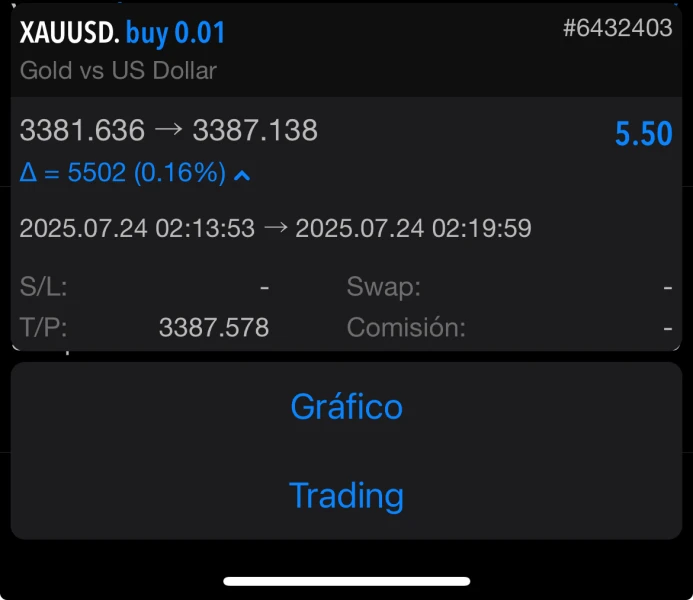Image resolution: width=693 pixels, height=600 pixels.
Task: Open Gráfico for XAUUSD
Action: pyautogui.click(x=346, y=407)
